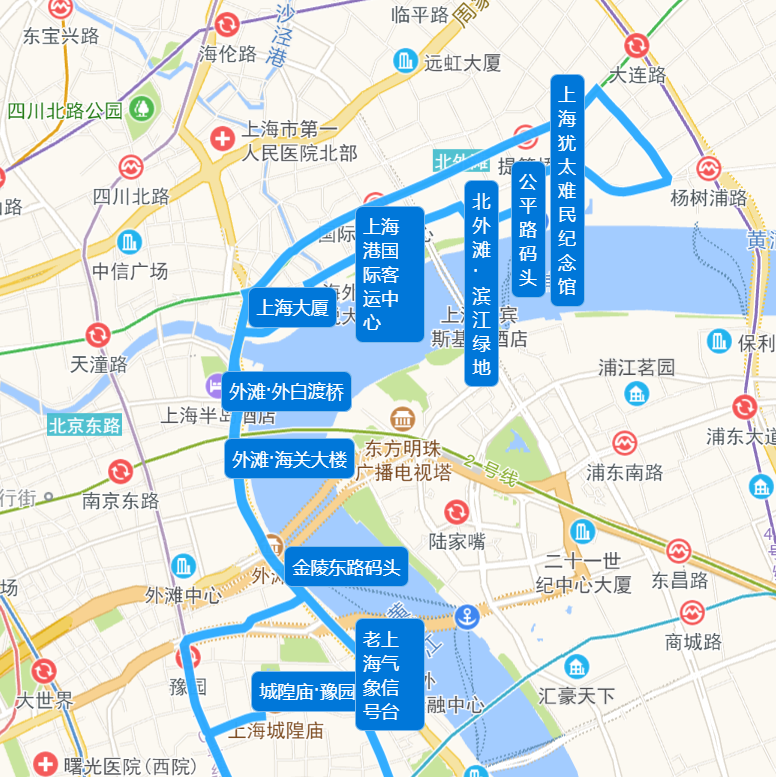This screenshot has width=776, height=777.
Task: Open the 外滩·海关大楼 marker
Action: [x=289, y=459]
